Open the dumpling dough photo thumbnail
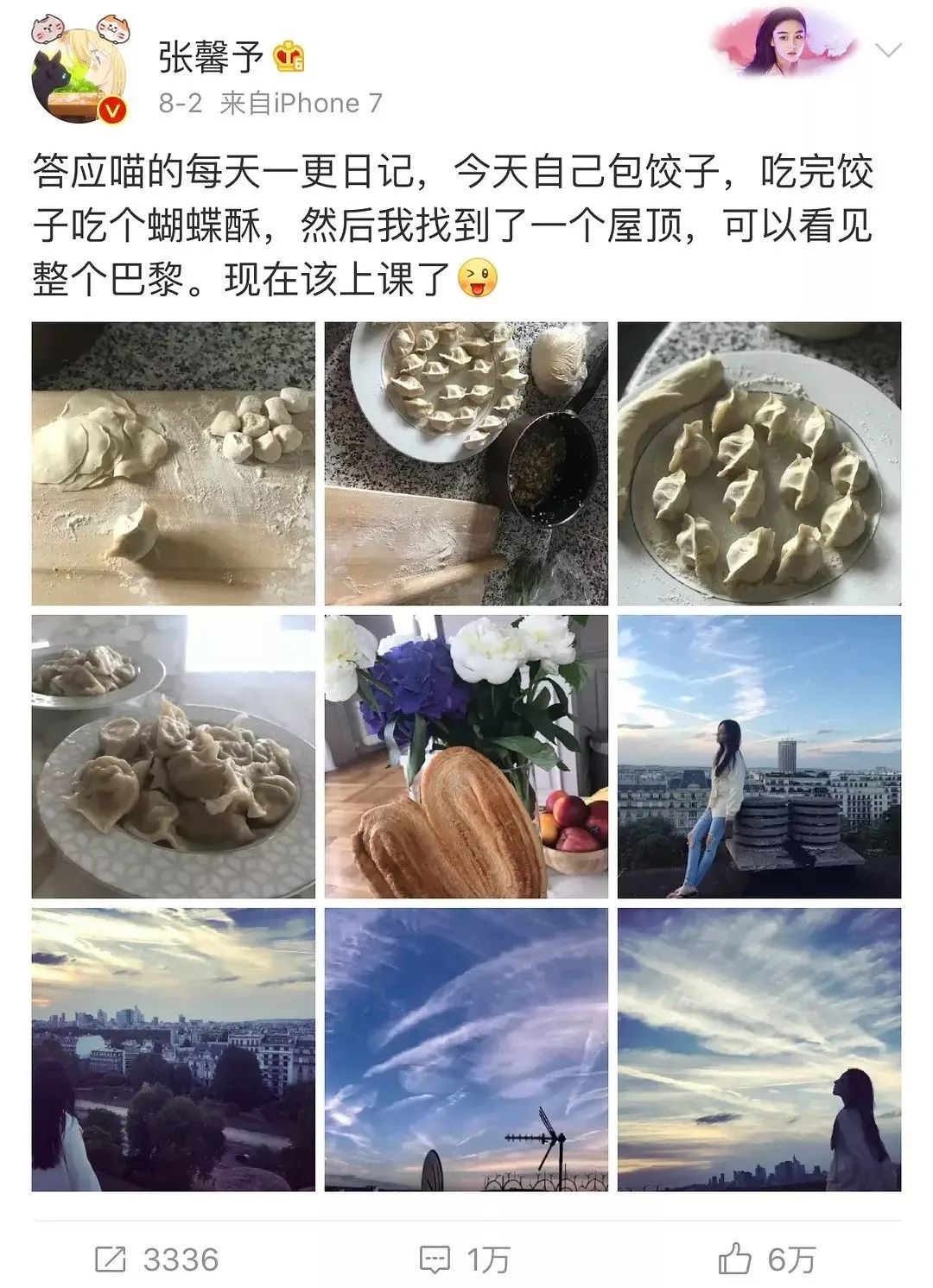 click(x=172, y=462)
